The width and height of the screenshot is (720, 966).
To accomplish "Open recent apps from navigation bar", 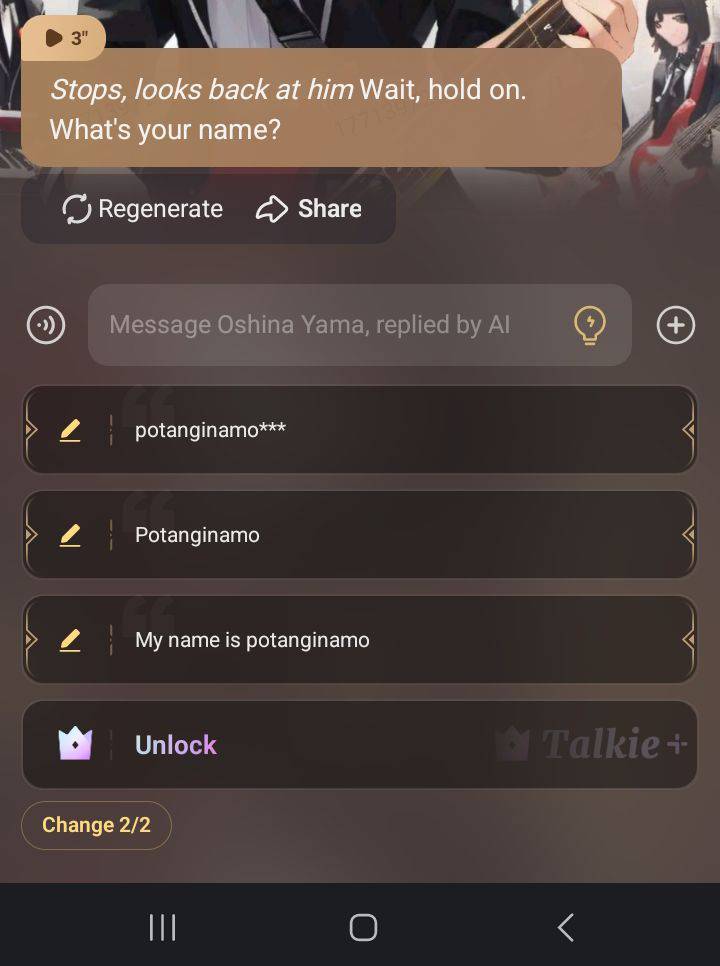I will coord(162,927).
